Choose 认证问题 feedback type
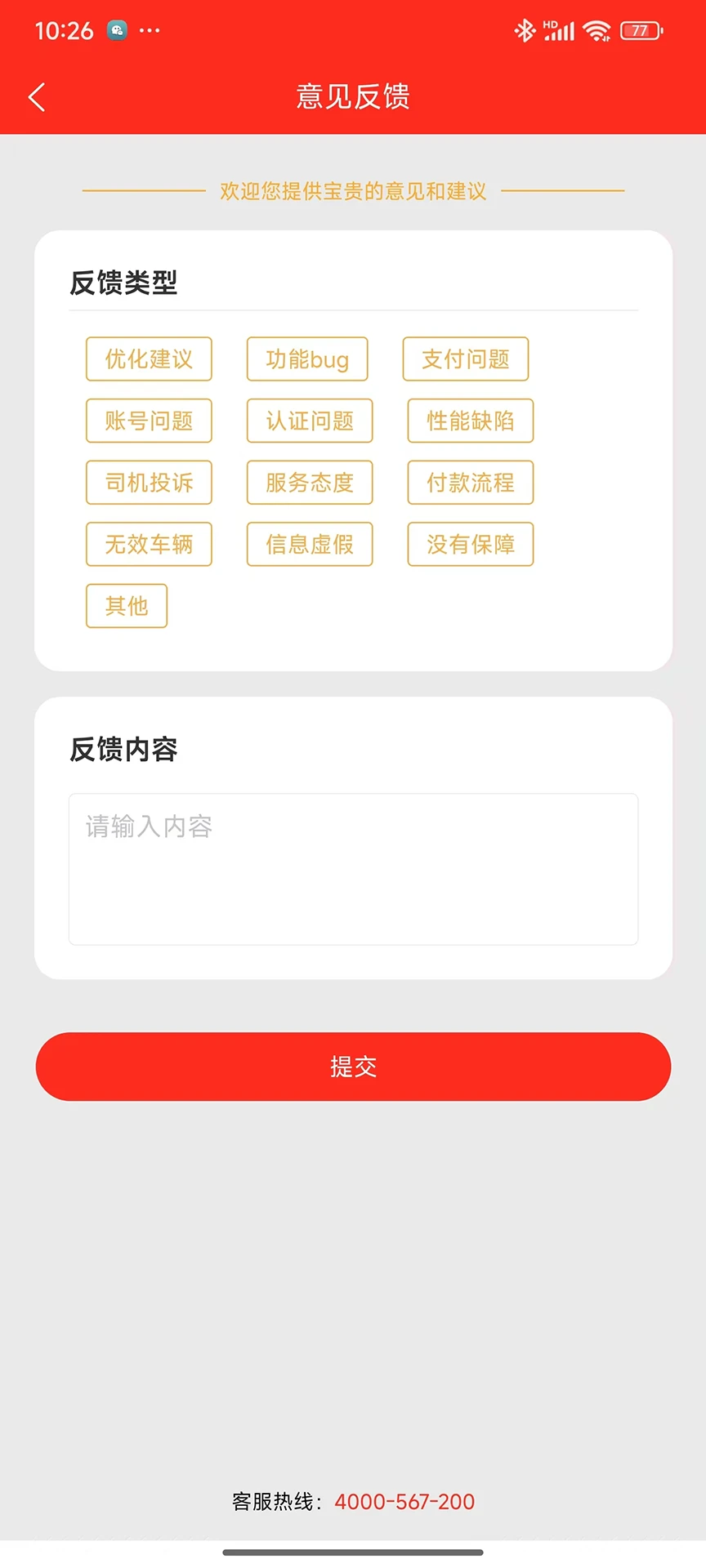Screen dimensions: 706x1568 [x=310, y=421]
